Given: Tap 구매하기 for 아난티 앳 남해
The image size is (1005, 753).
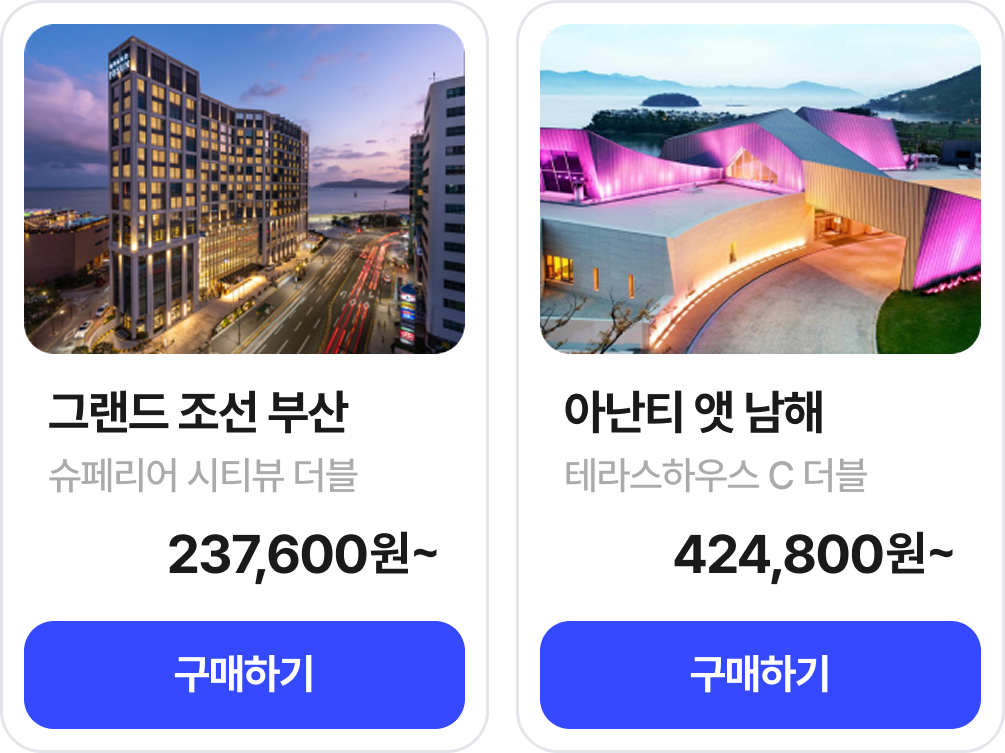Looking at the screenshot, I should tap(760, 674).
